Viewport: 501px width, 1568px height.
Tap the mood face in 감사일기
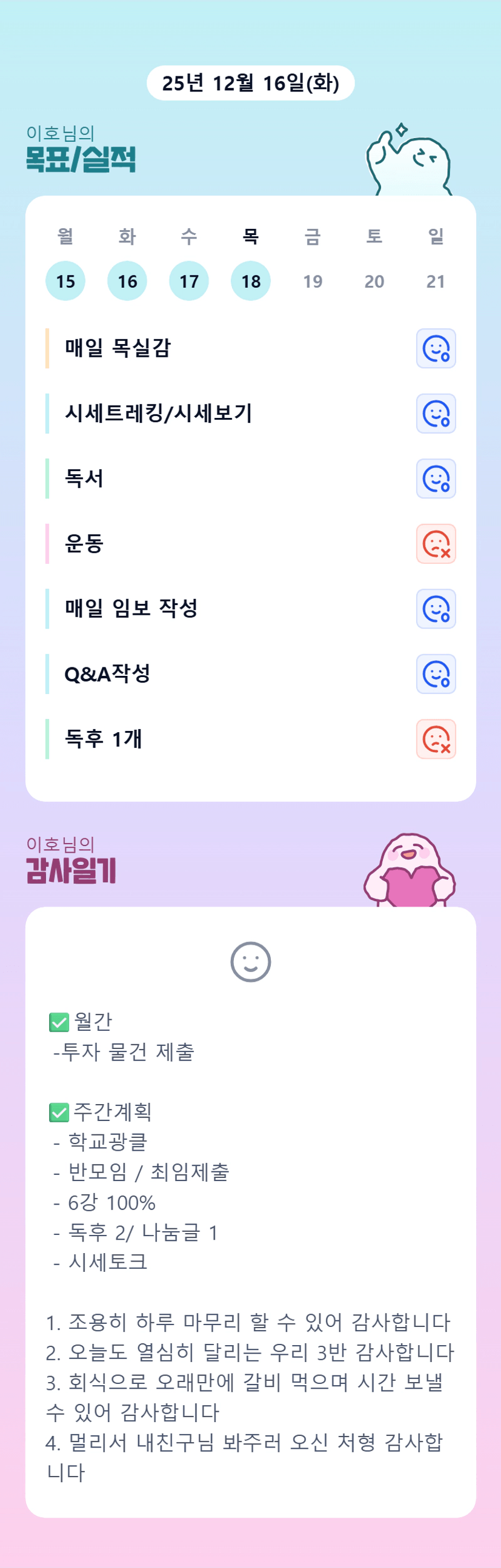[x=251, y=962]
